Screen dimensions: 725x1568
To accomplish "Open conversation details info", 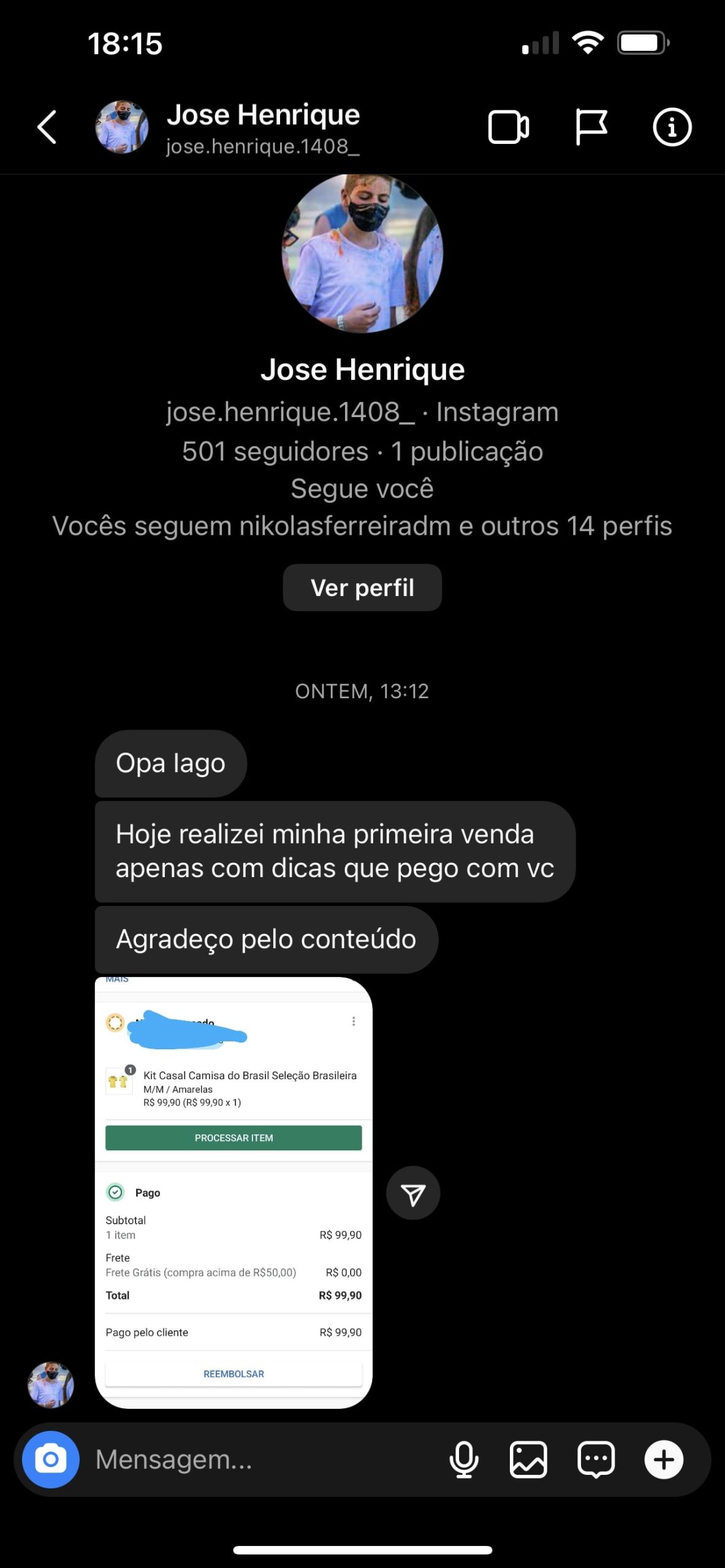I will [672, 127].
